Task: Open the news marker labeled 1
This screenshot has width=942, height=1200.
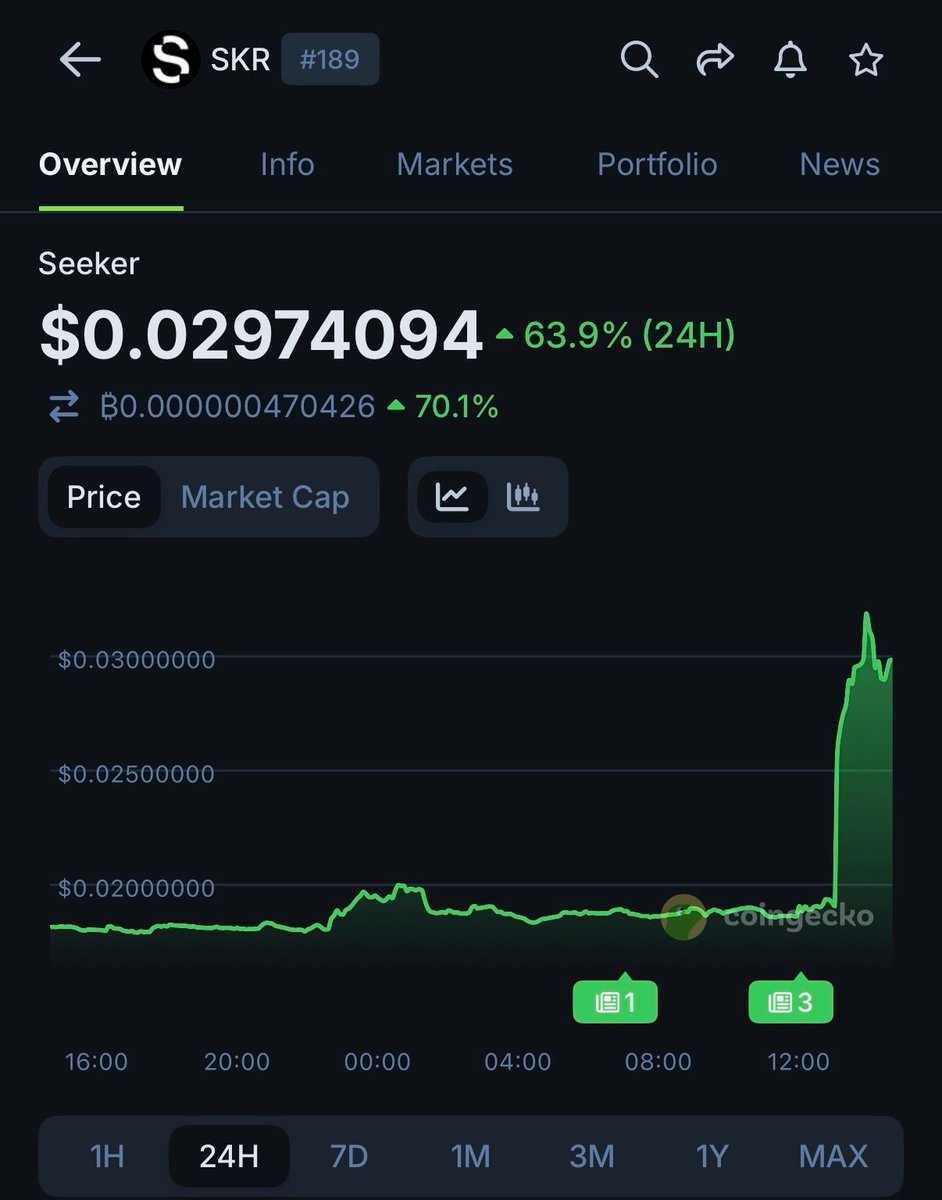Action: pos(615,1002)
